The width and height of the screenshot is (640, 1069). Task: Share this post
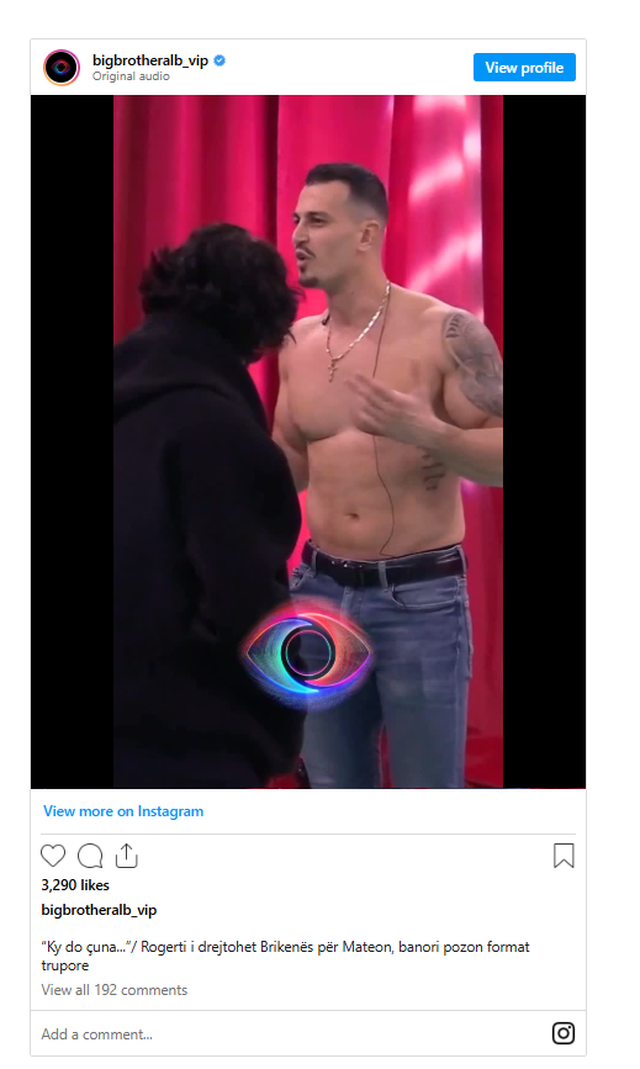coord(127,856)
